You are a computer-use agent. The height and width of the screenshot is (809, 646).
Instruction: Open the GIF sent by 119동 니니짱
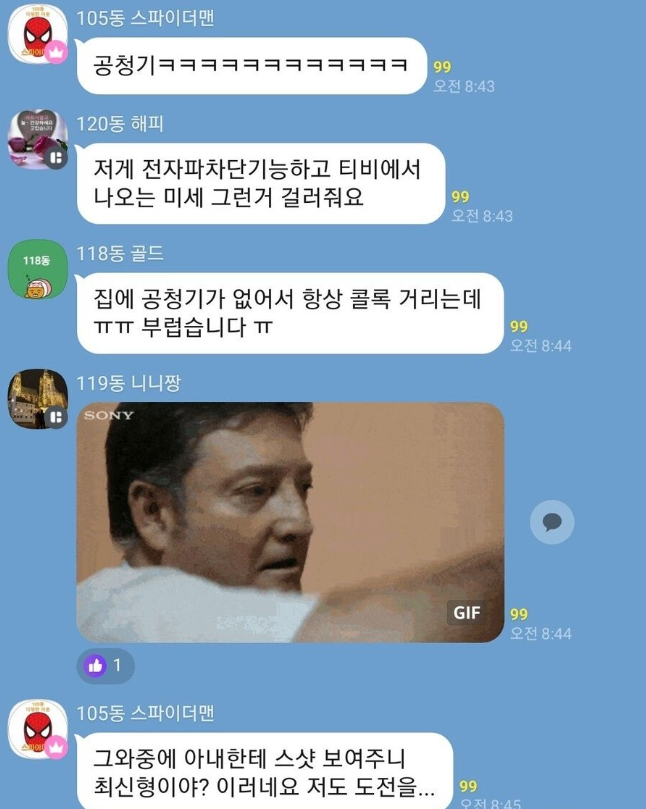coord(290,521)
